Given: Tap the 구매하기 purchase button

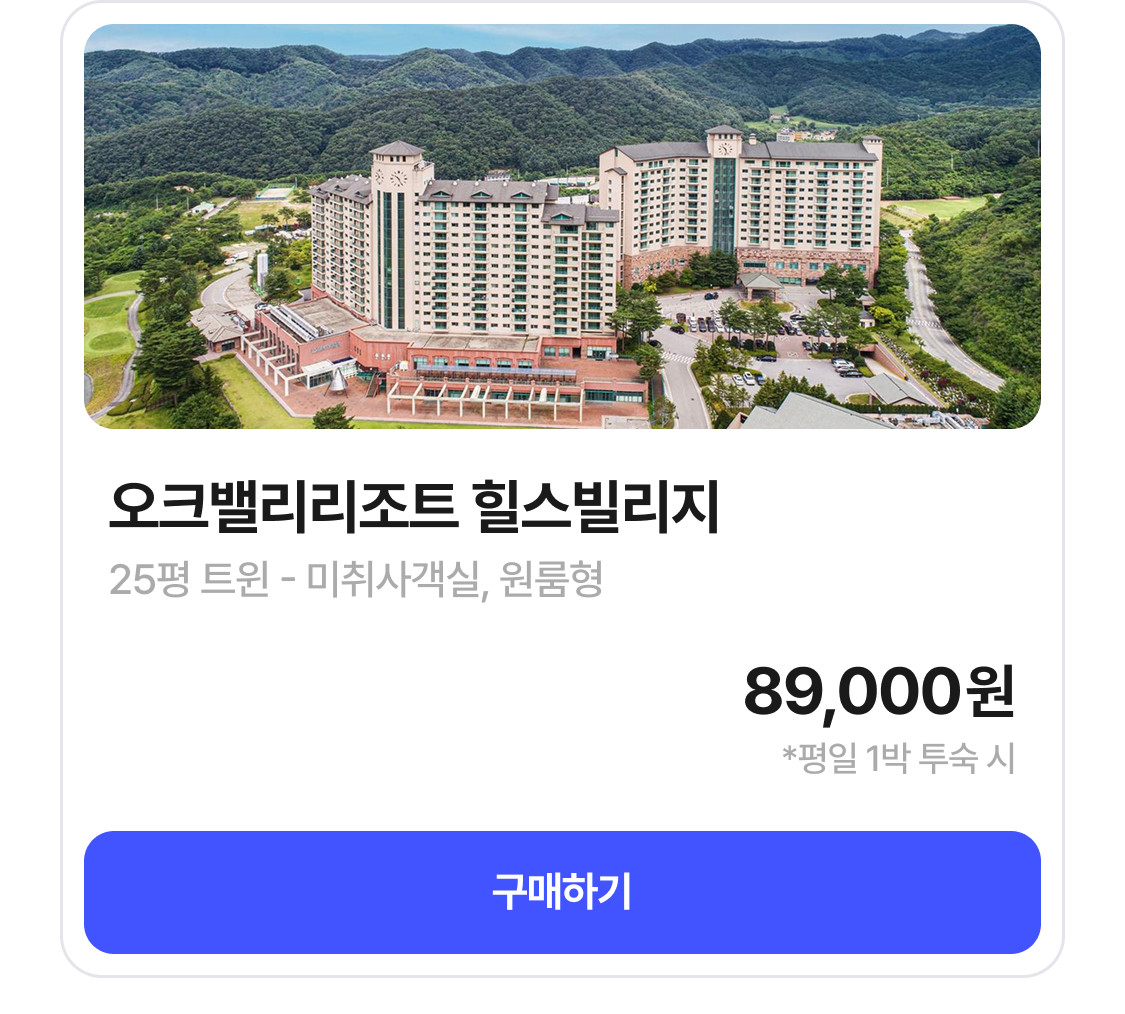Looking at the screenshot, I should [562, 892].
